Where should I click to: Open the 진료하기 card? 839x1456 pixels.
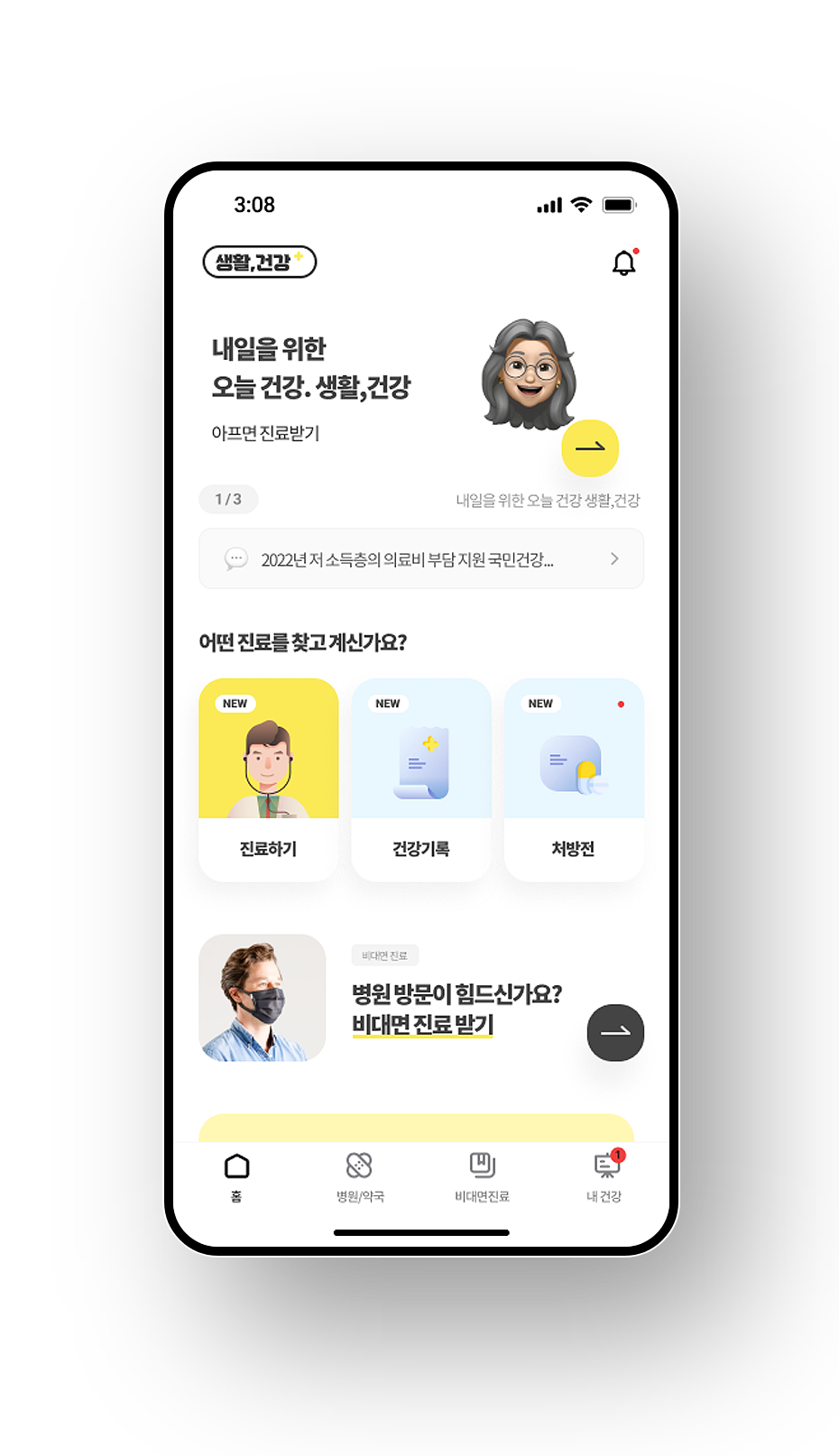point(268,779)
